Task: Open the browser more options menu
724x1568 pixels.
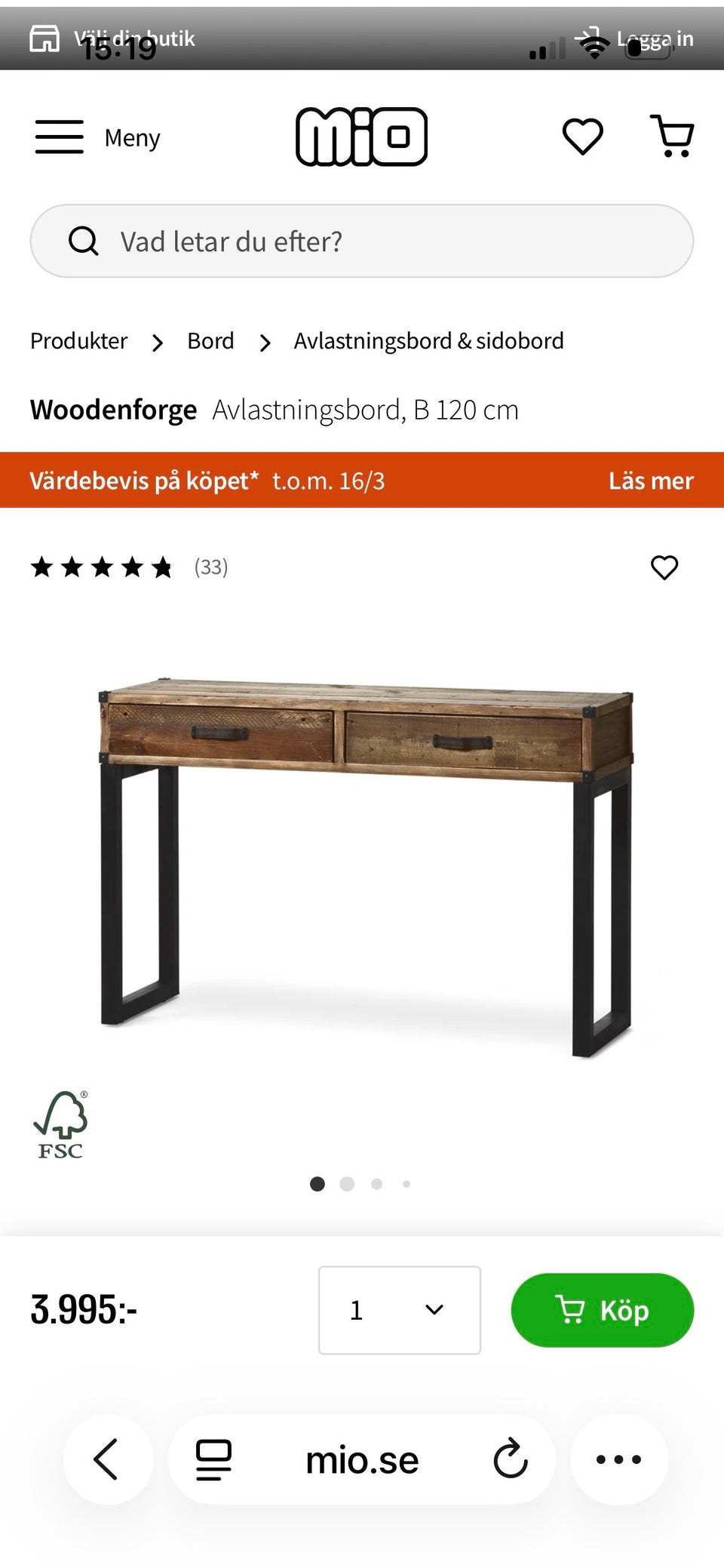Action: 618,1459
